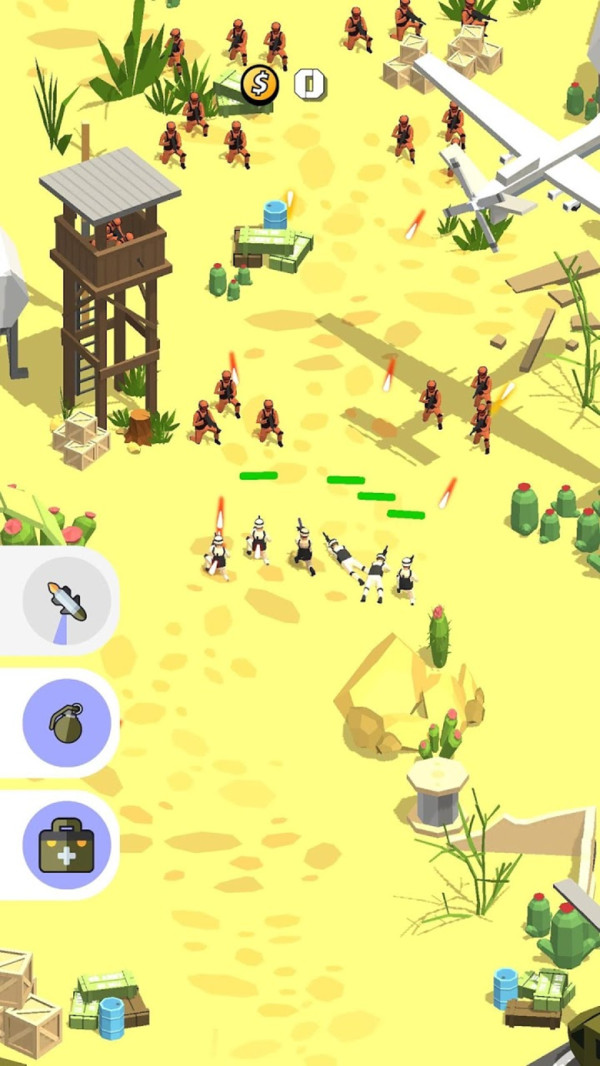Throw a grenade using the grenade button
600x1066 pixels.
(x=66, y=723)
